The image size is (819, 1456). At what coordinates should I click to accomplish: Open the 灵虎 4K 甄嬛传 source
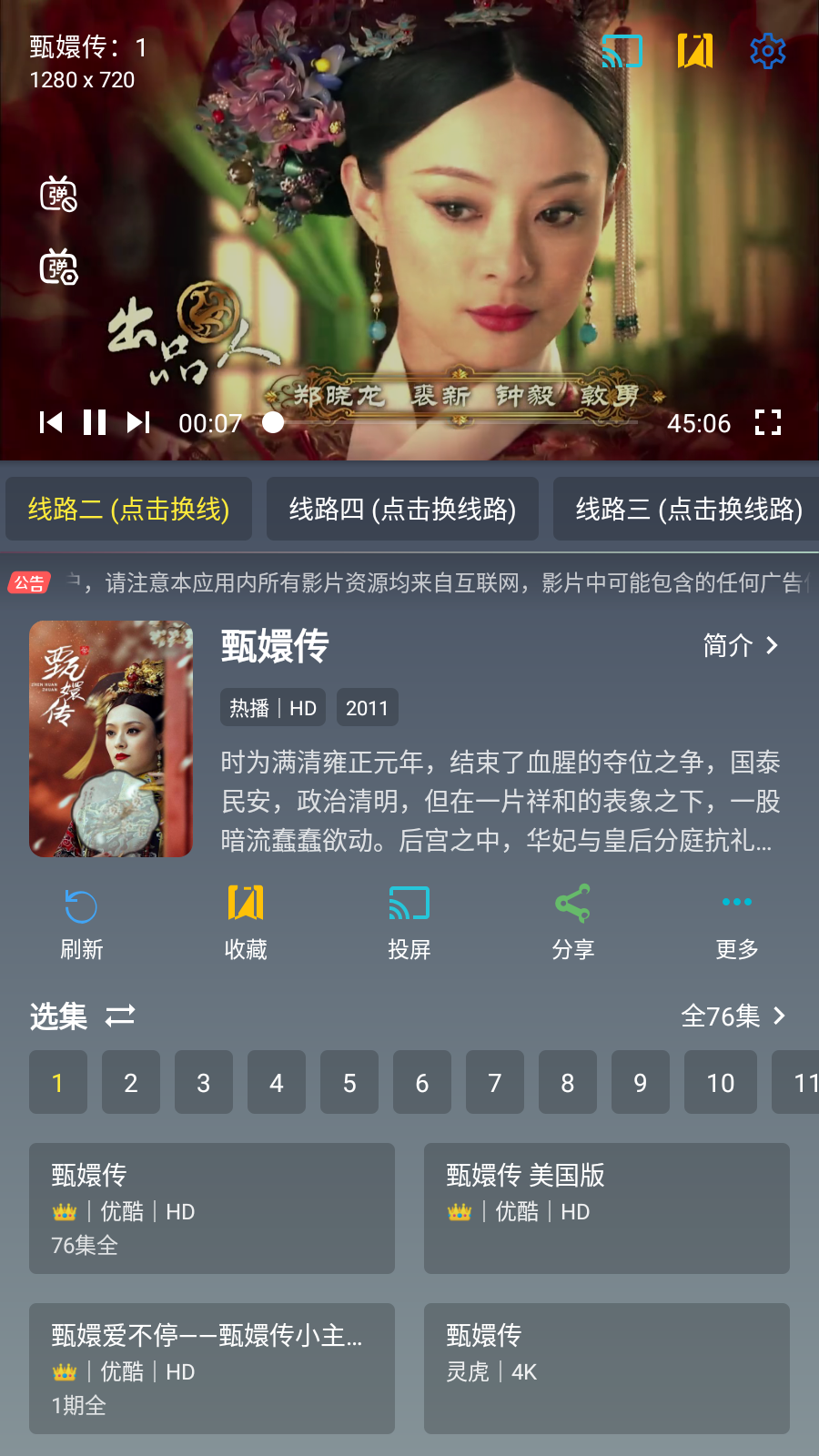coord(606,1368)
